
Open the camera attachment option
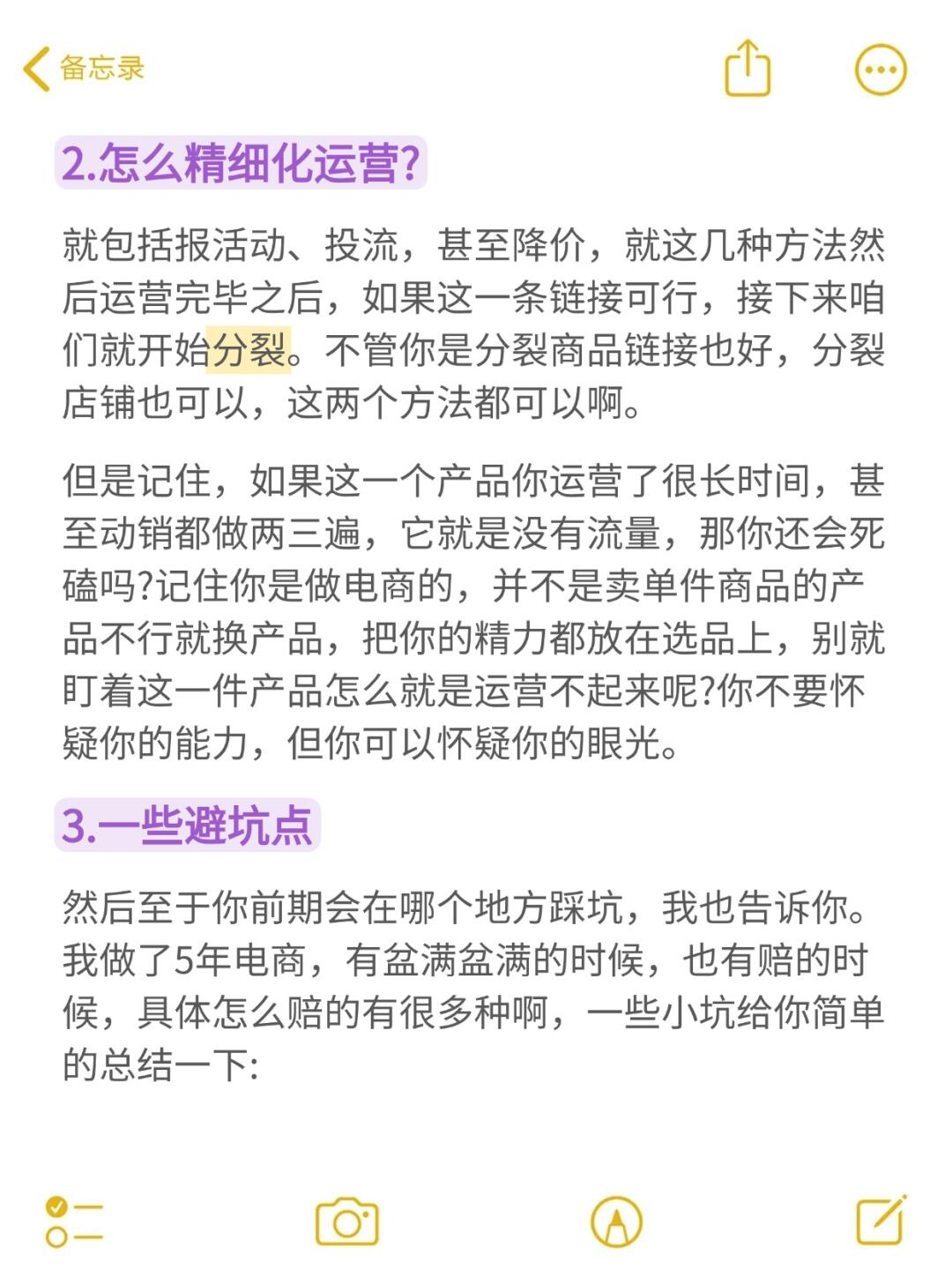(346, 1221)
